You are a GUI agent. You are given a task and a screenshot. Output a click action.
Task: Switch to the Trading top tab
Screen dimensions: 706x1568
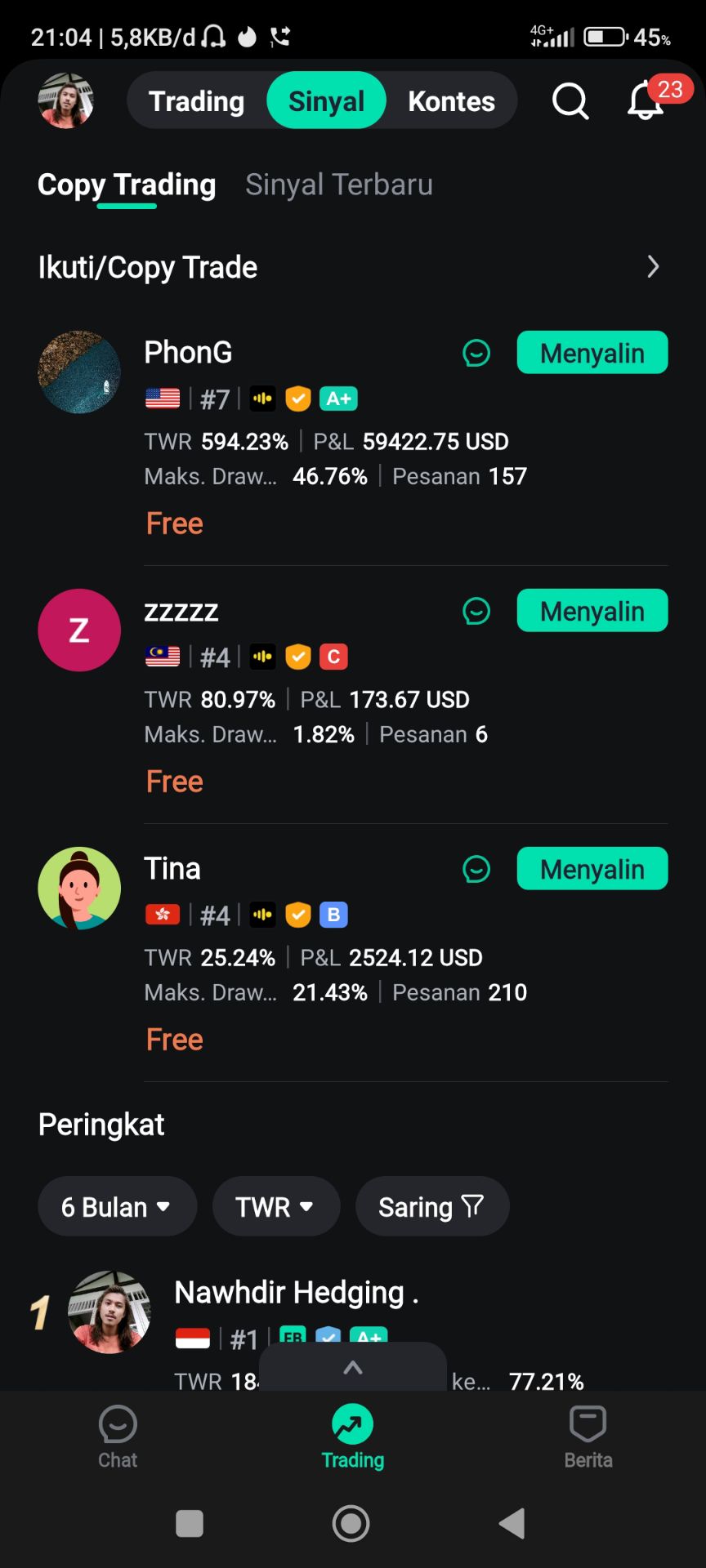pyautogui.click(x=196, y=101)
